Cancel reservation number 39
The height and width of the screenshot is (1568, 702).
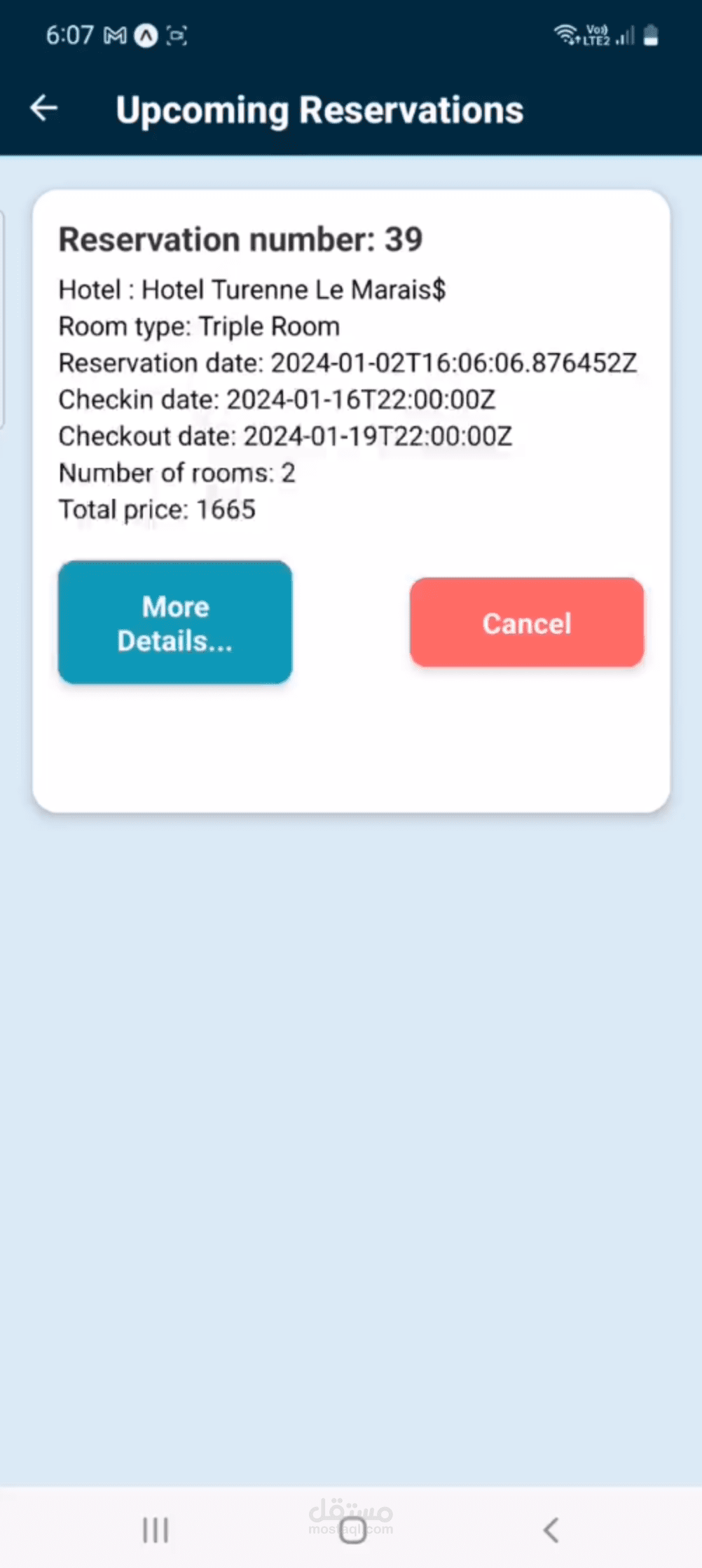pyautogui.click(x=527, y=622)
